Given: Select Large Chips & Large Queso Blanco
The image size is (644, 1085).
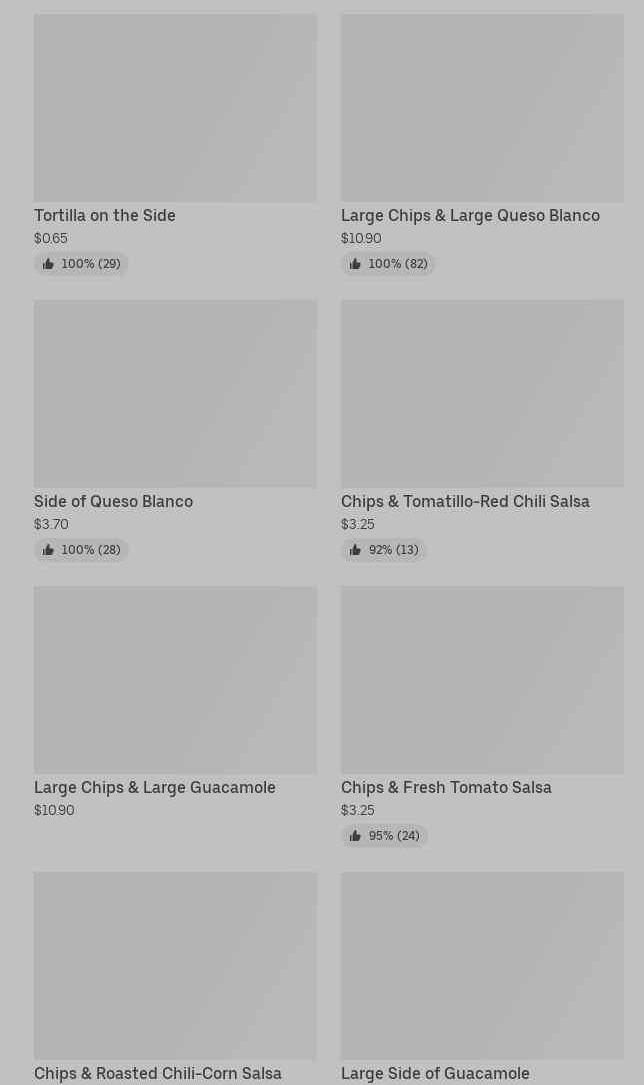Looking at the screenshot, I should (482, 145).
